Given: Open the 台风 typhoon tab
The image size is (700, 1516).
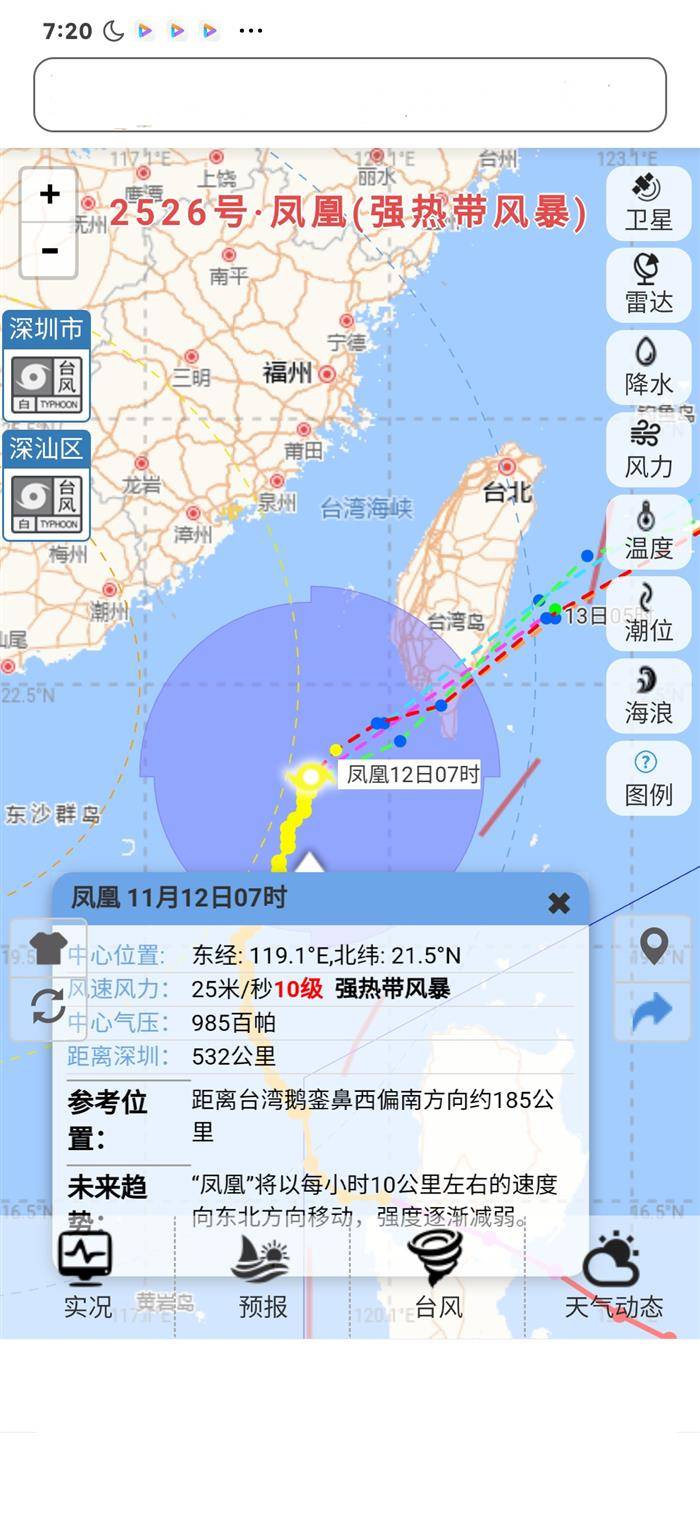Looking at the screenshot, I should point(438,1275).
